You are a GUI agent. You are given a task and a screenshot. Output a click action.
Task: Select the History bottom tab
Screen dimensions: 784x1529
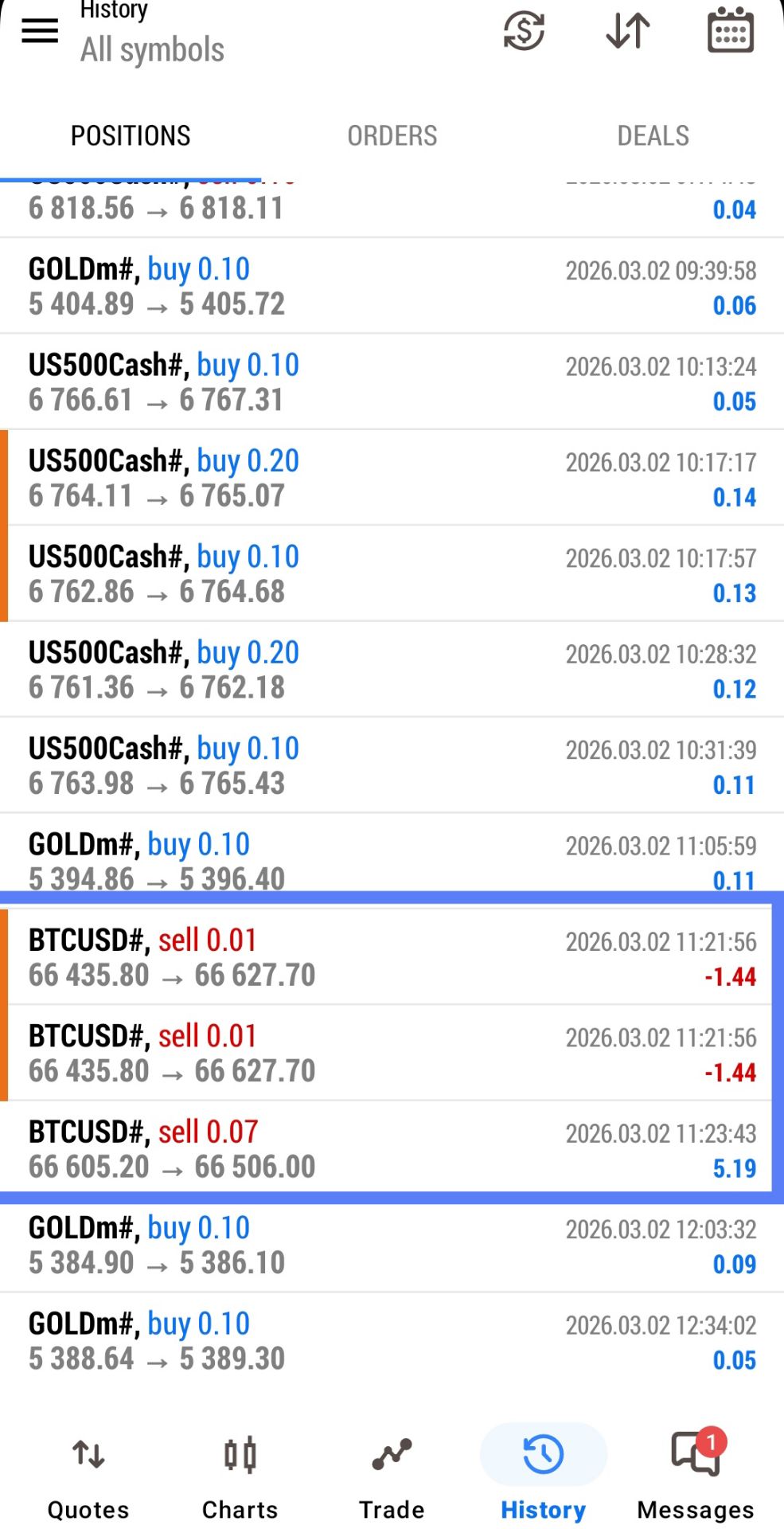[x=543, y=1475]
